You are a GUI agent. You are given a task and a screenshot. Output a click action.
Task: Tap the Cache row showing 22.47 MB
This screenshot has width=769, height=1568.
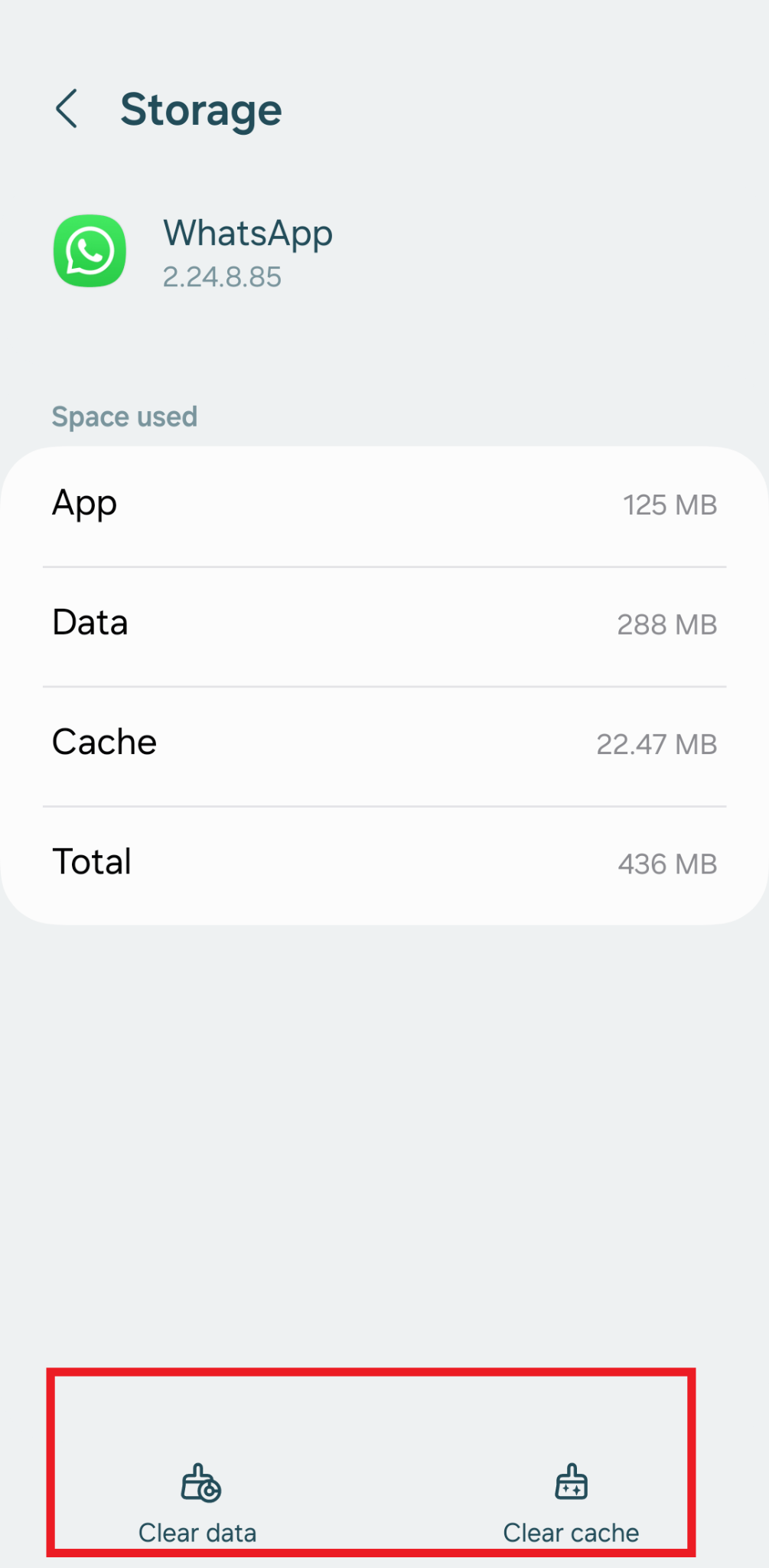click(x=383, y=743)
